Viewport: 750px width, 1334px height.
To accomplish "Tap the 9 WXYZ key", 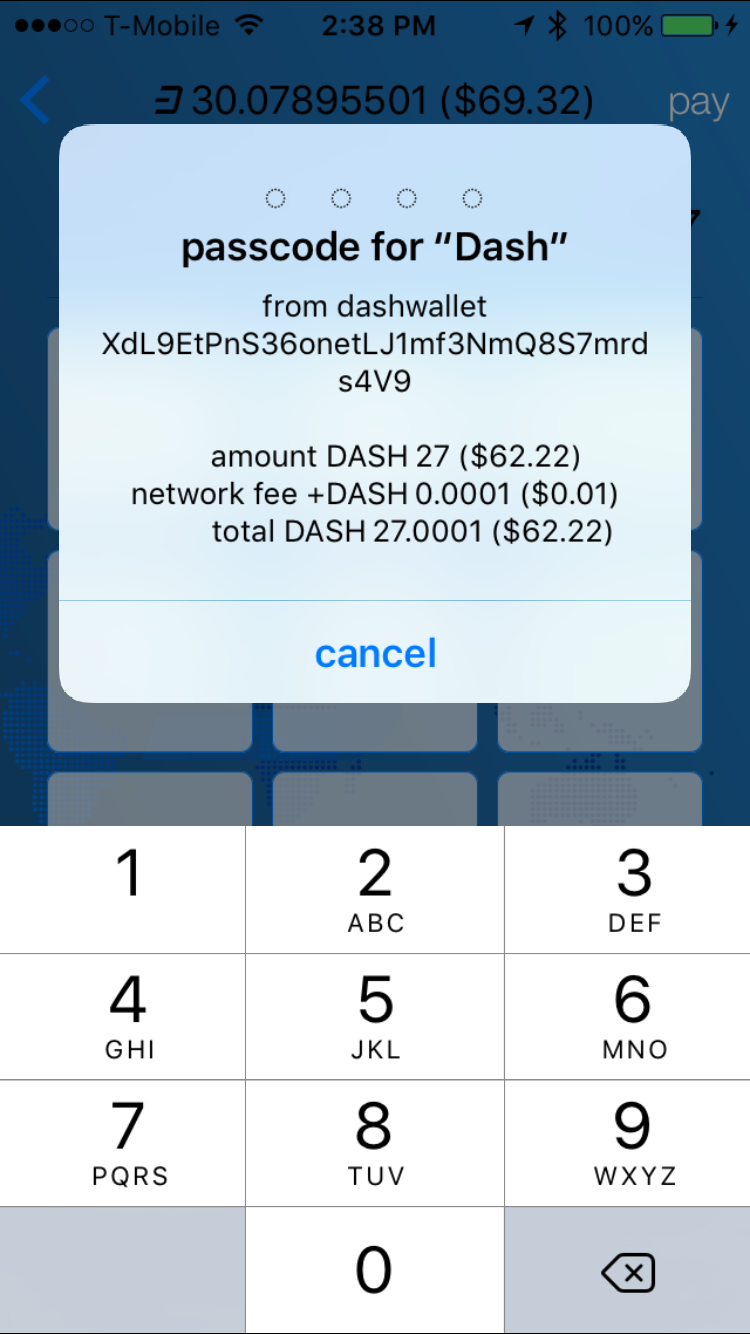I will [x=628, y=1143].
